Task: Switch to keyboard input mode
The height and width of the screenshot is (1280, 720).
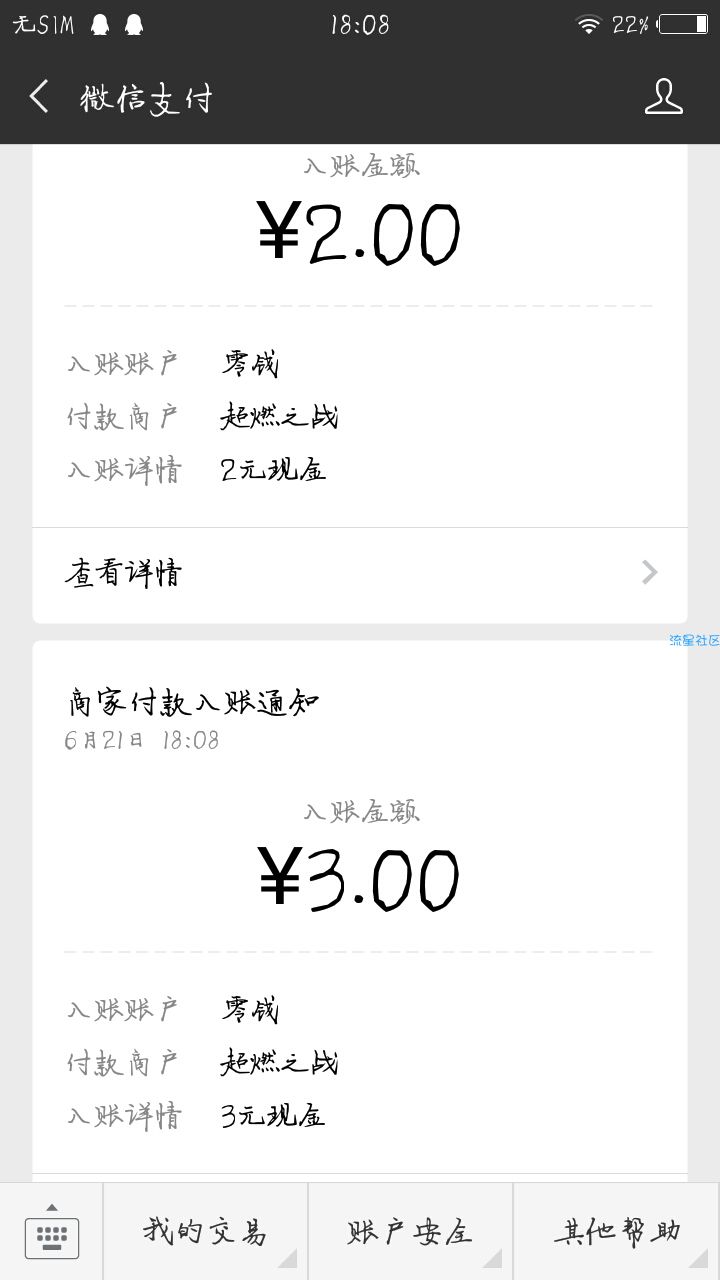Action: point(51,1232)
